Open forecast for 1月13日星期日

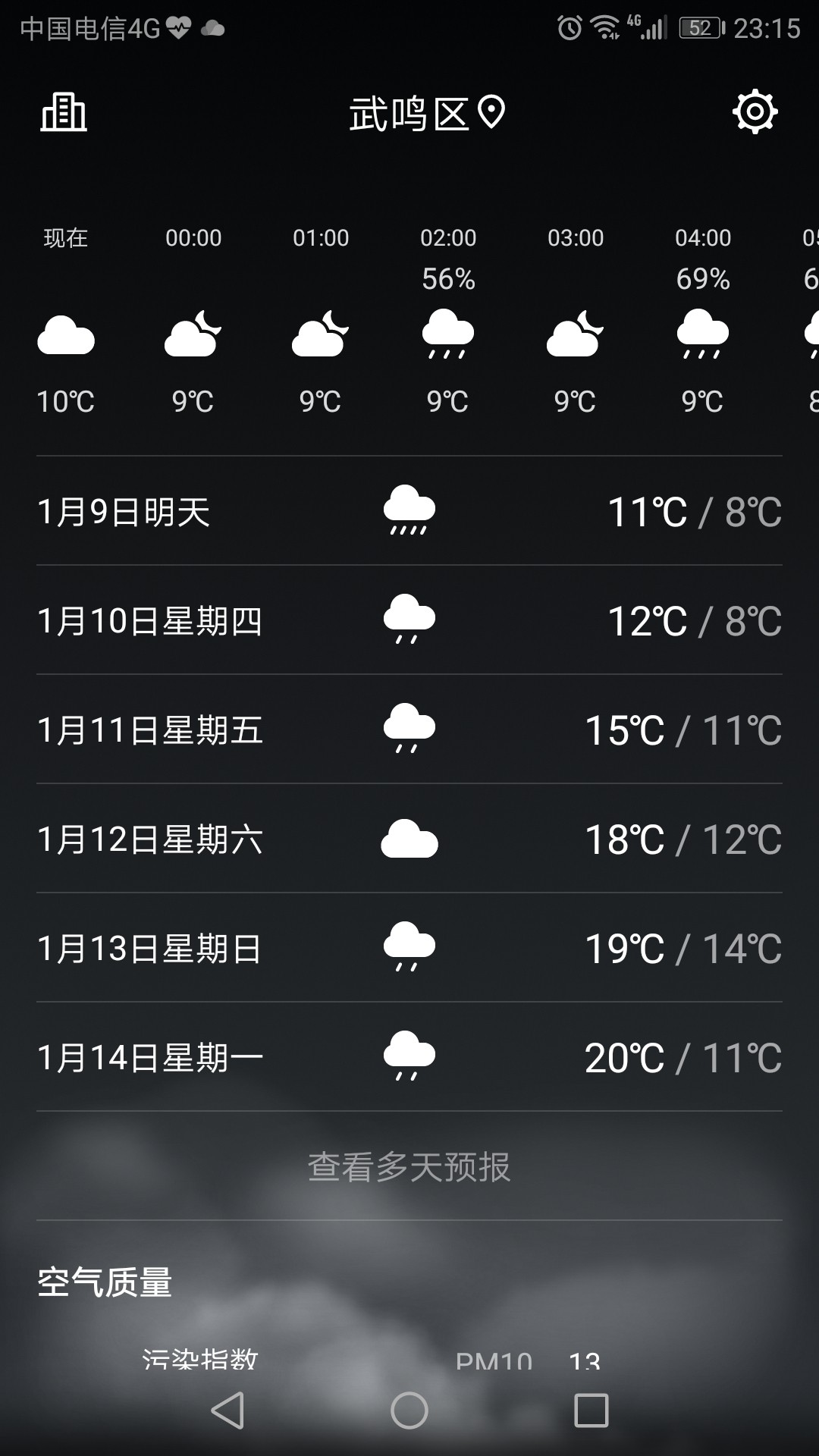tap(409, 948)
